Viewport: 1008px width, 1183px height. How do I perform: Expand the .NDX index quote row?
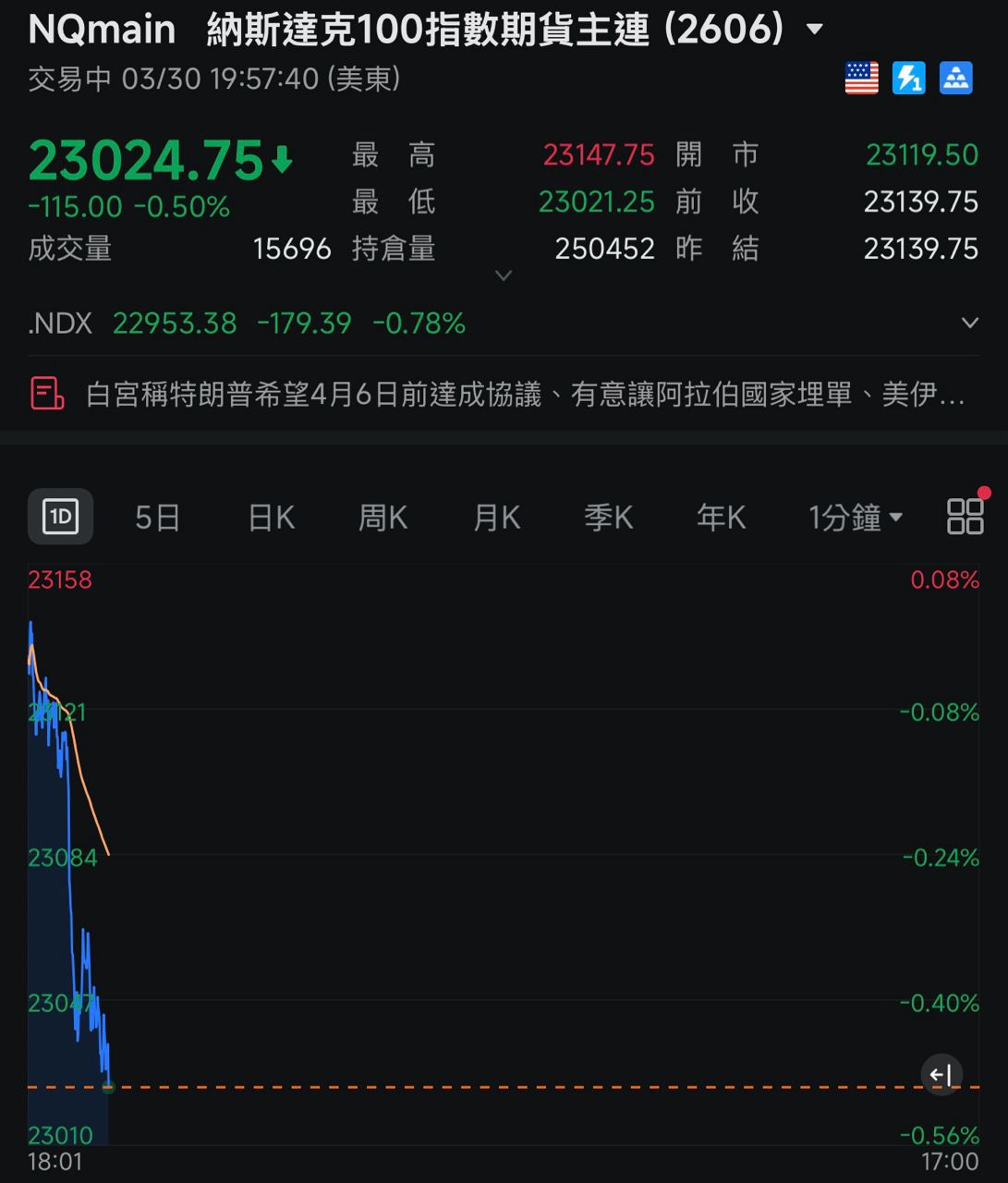click(969, 323)
